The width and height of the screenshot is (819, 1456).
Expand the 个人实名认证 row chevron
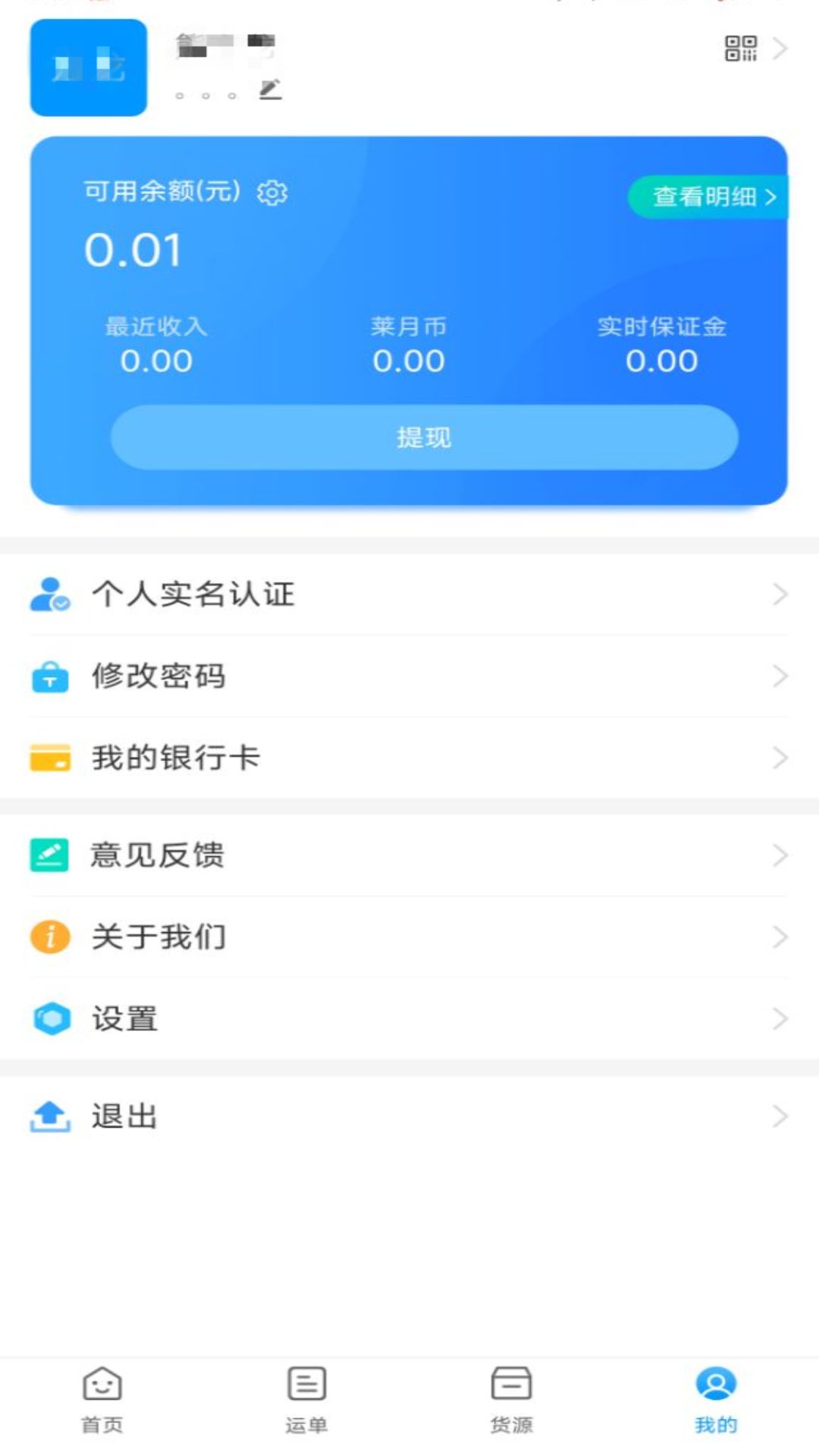pos(782,595)
